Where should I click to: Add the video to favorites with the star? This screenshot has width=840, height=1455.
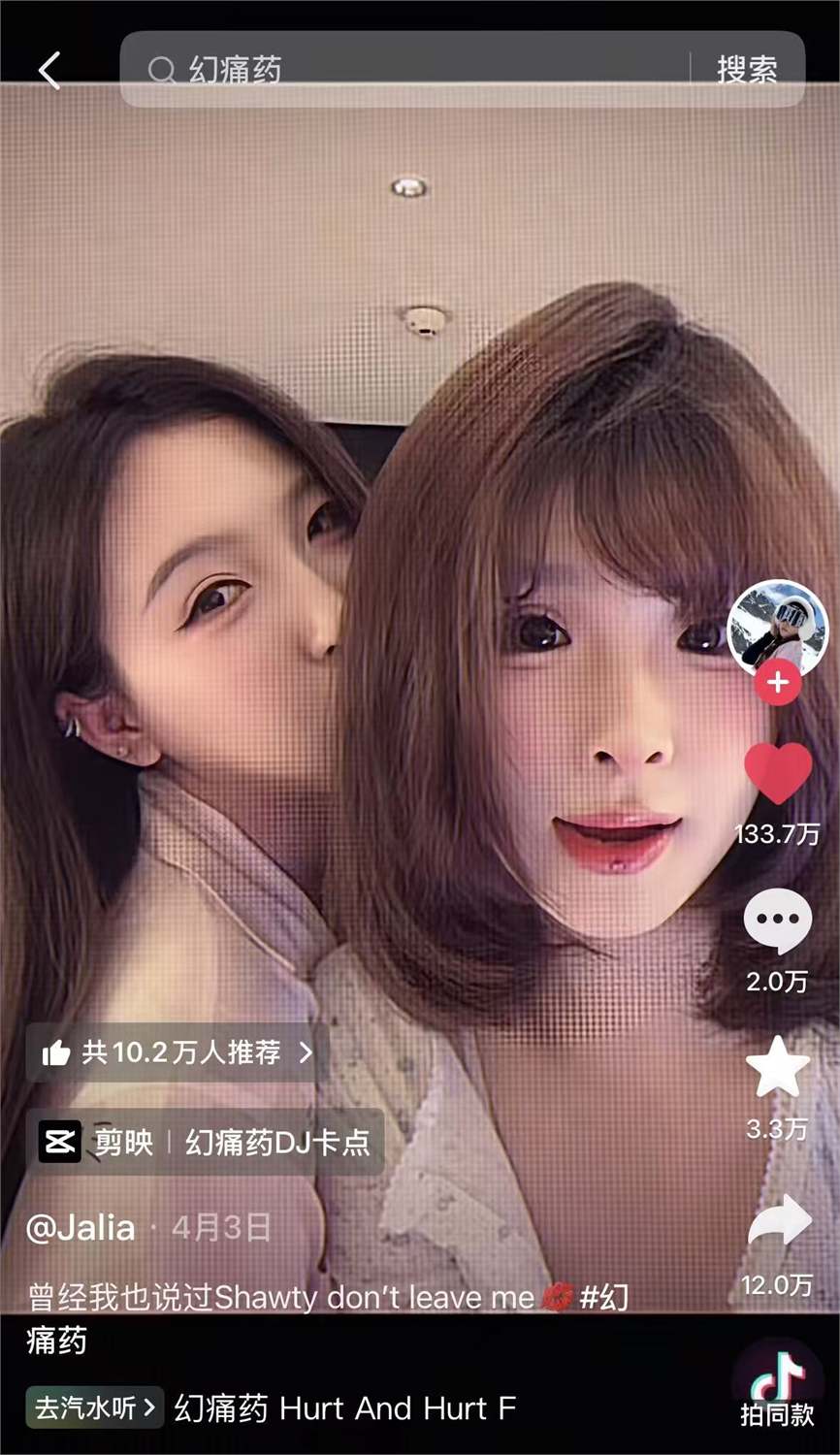(x=778, y=1067)
